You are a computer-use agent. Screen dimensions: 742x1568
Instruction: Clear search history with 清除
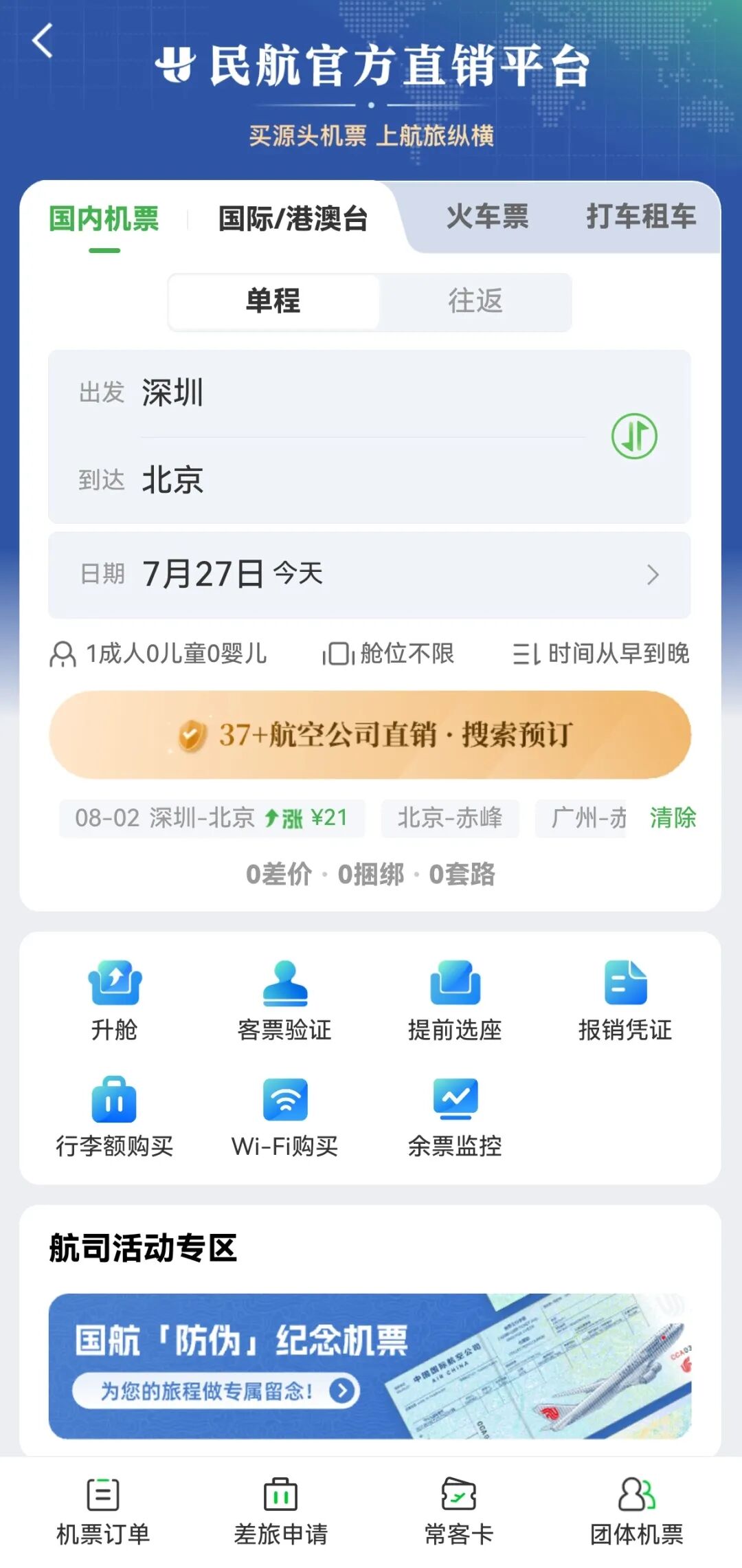click(672, 819)
